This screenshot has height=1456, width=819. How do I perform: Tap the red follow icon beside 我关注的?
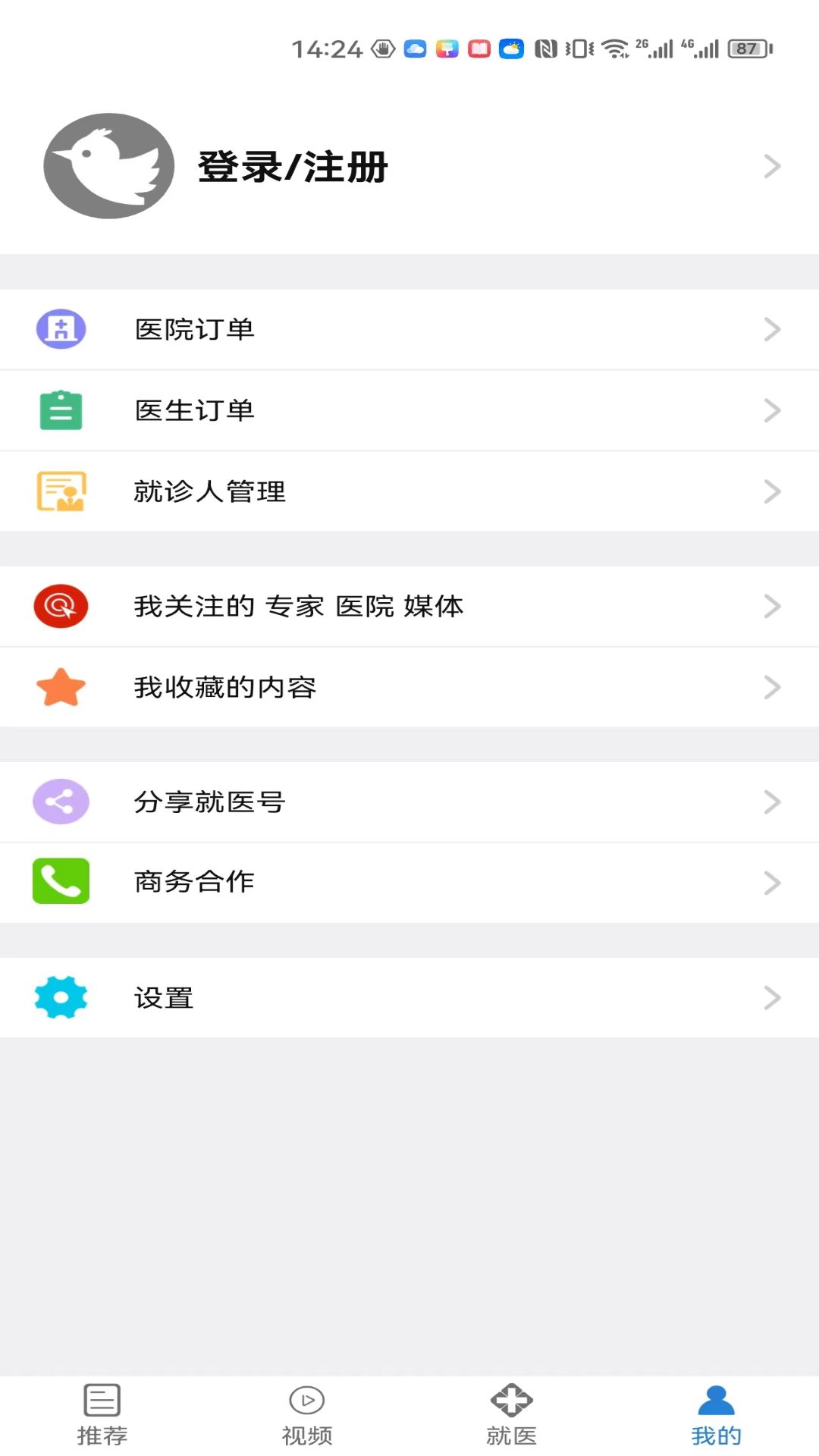coord(61,606)
